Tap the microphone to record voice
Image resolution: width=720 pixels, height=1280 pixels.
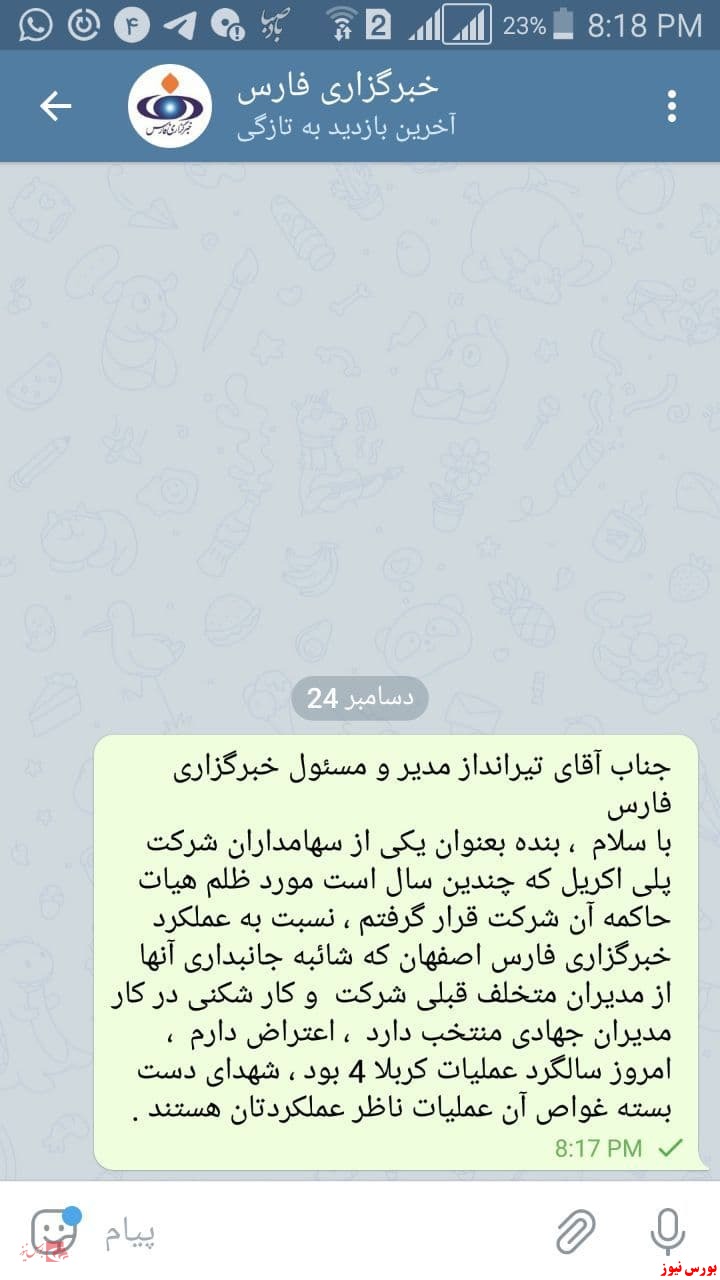(x=667, y=1231)
